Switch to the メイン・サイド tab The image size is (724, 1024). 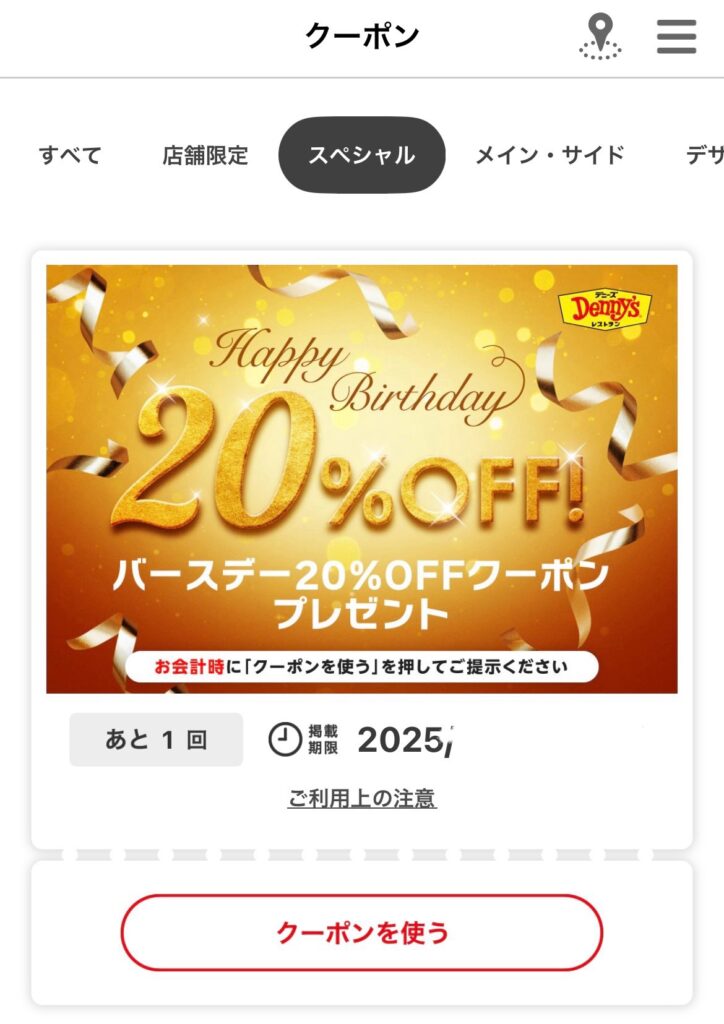coord(549,155)
